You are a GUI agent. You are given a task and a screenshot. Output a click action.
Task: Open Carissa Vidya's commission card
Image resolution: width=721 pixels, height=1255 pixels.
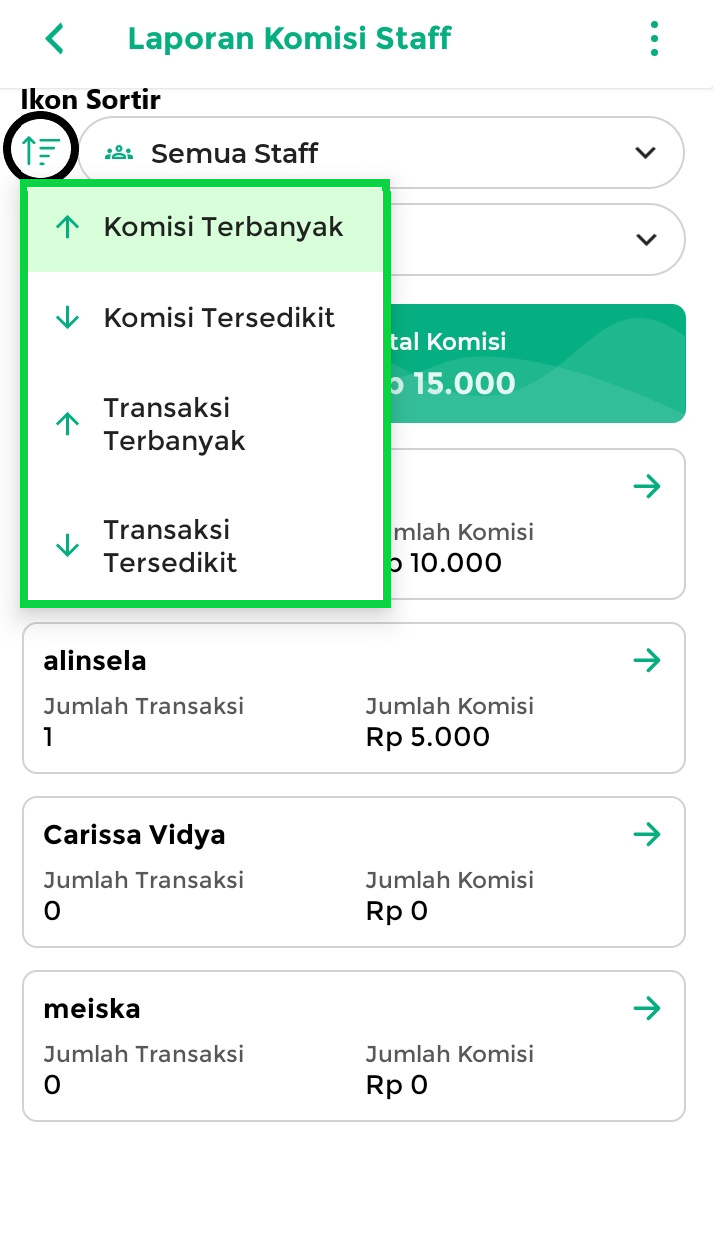tap(354, 872)
